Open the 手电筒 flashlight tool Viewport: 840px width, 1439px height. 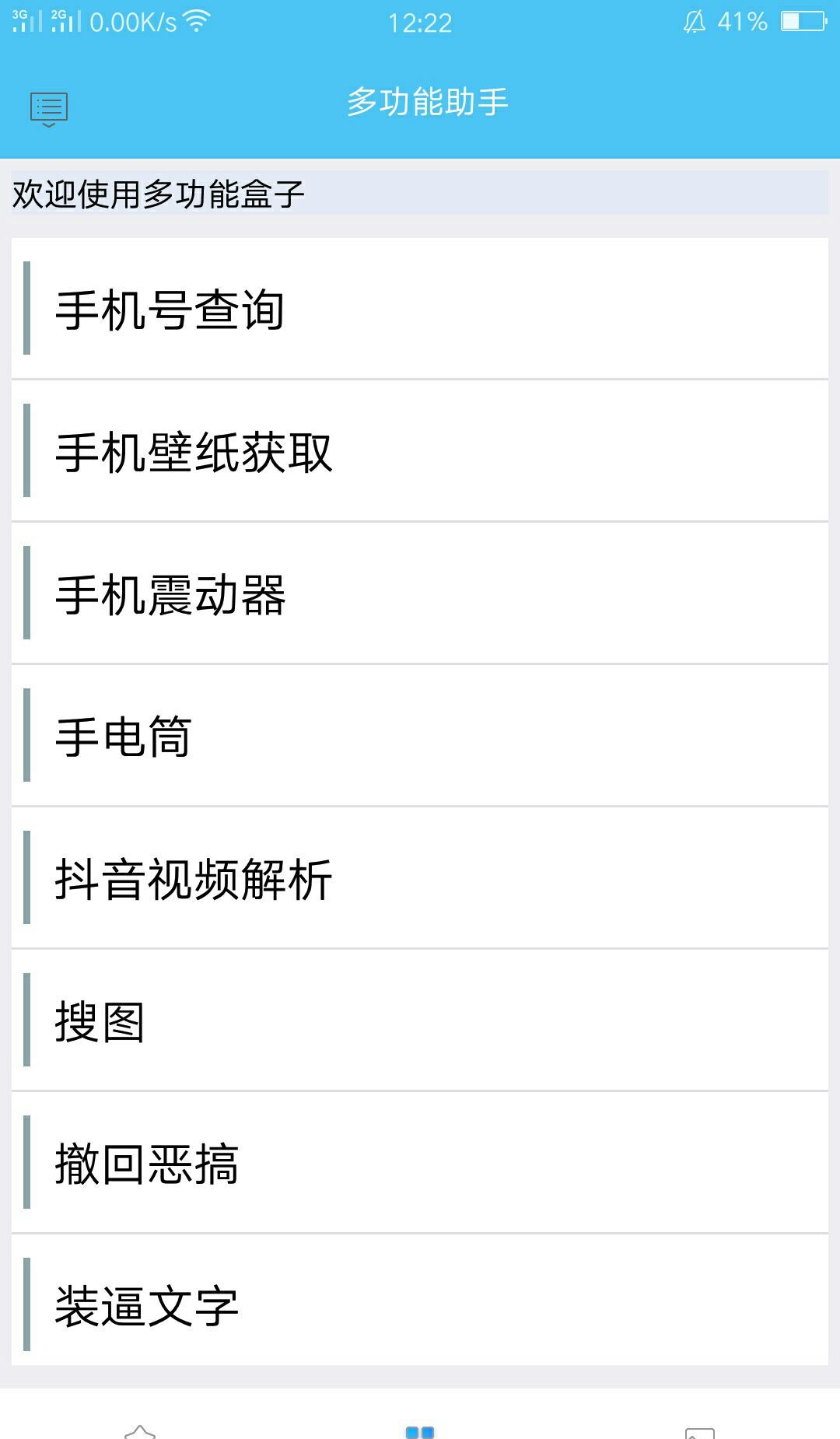click(420, 736)
